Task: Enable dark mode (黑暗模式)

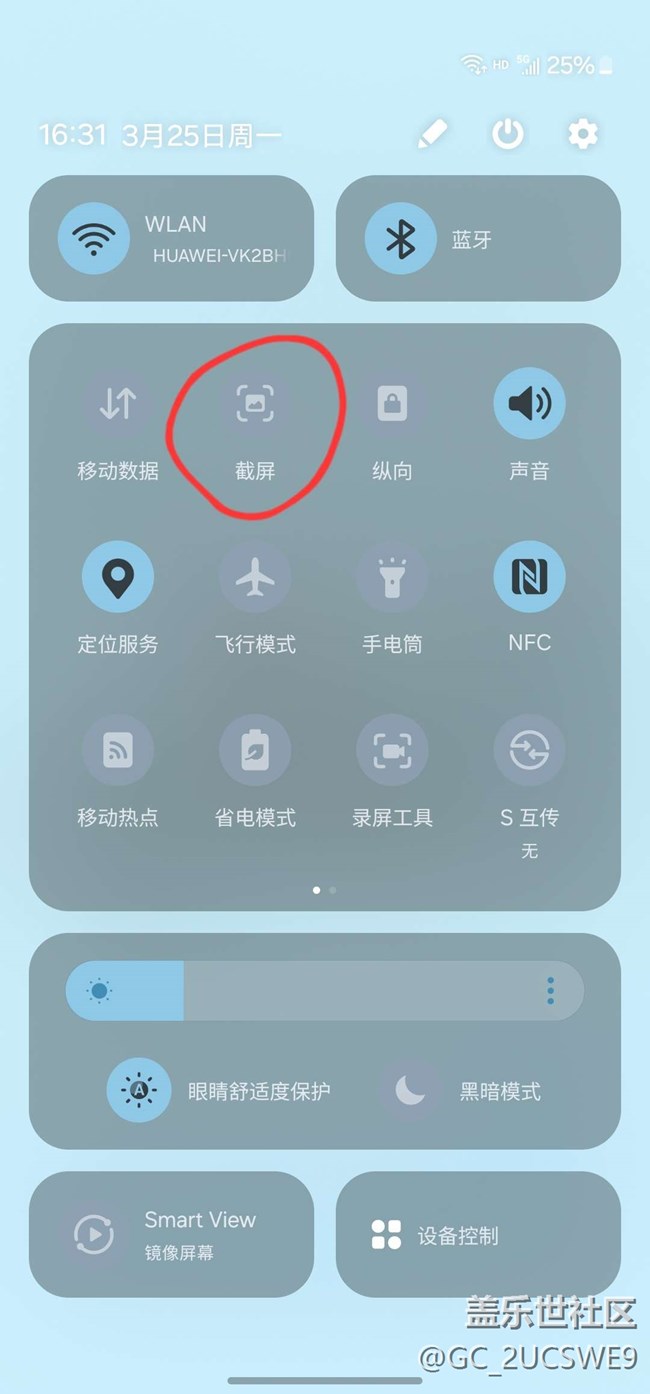Action: pos(411,1091)
